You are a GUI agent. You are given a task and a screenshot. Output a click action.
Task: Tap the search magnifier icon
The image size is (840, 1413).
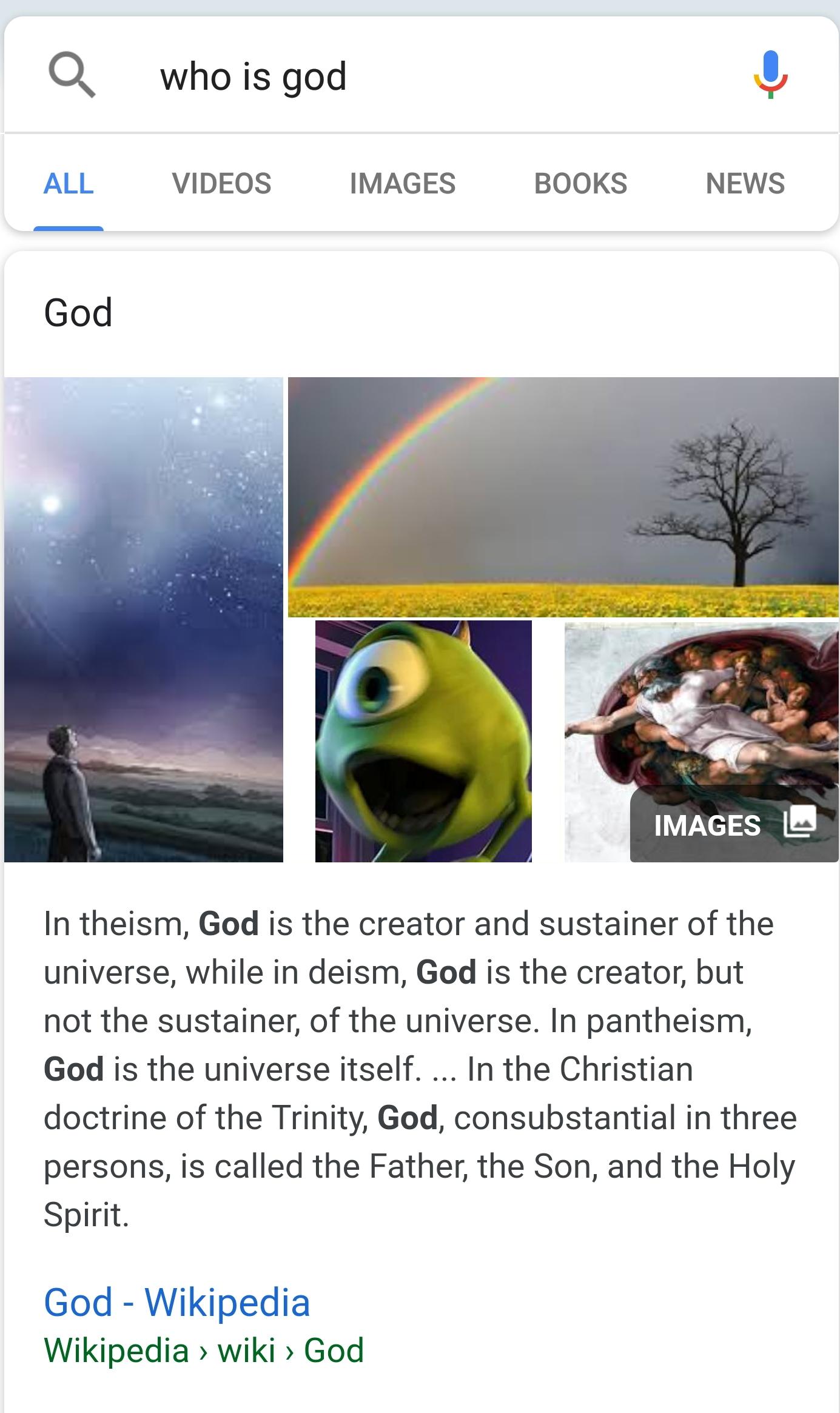(72, 76)
